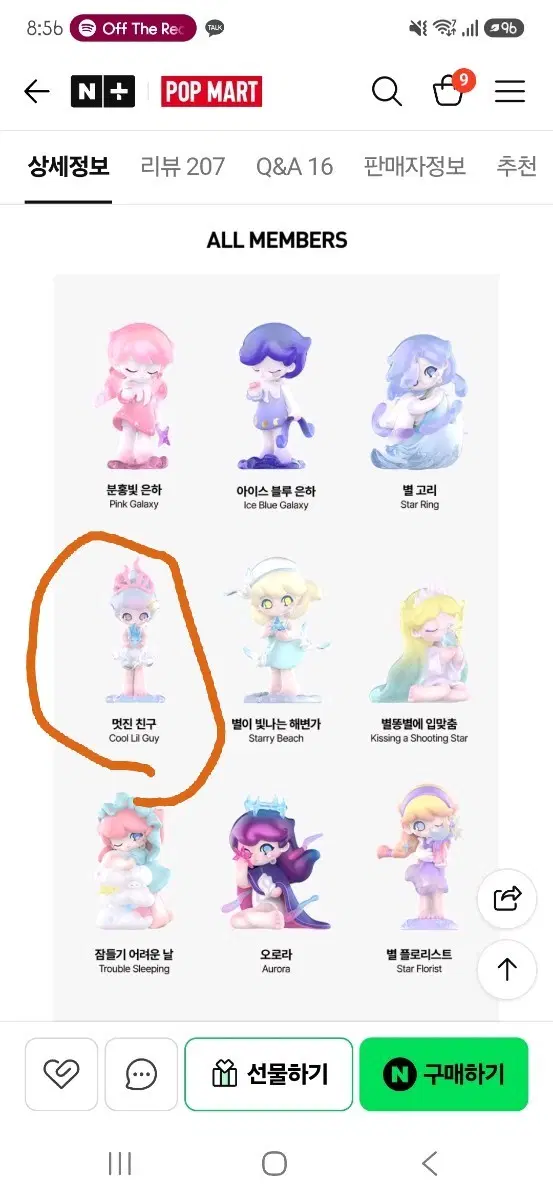Viewport: 553px width, 1200px height.
Task: Open the hamburger menu
Action: [x=510, y=92]
